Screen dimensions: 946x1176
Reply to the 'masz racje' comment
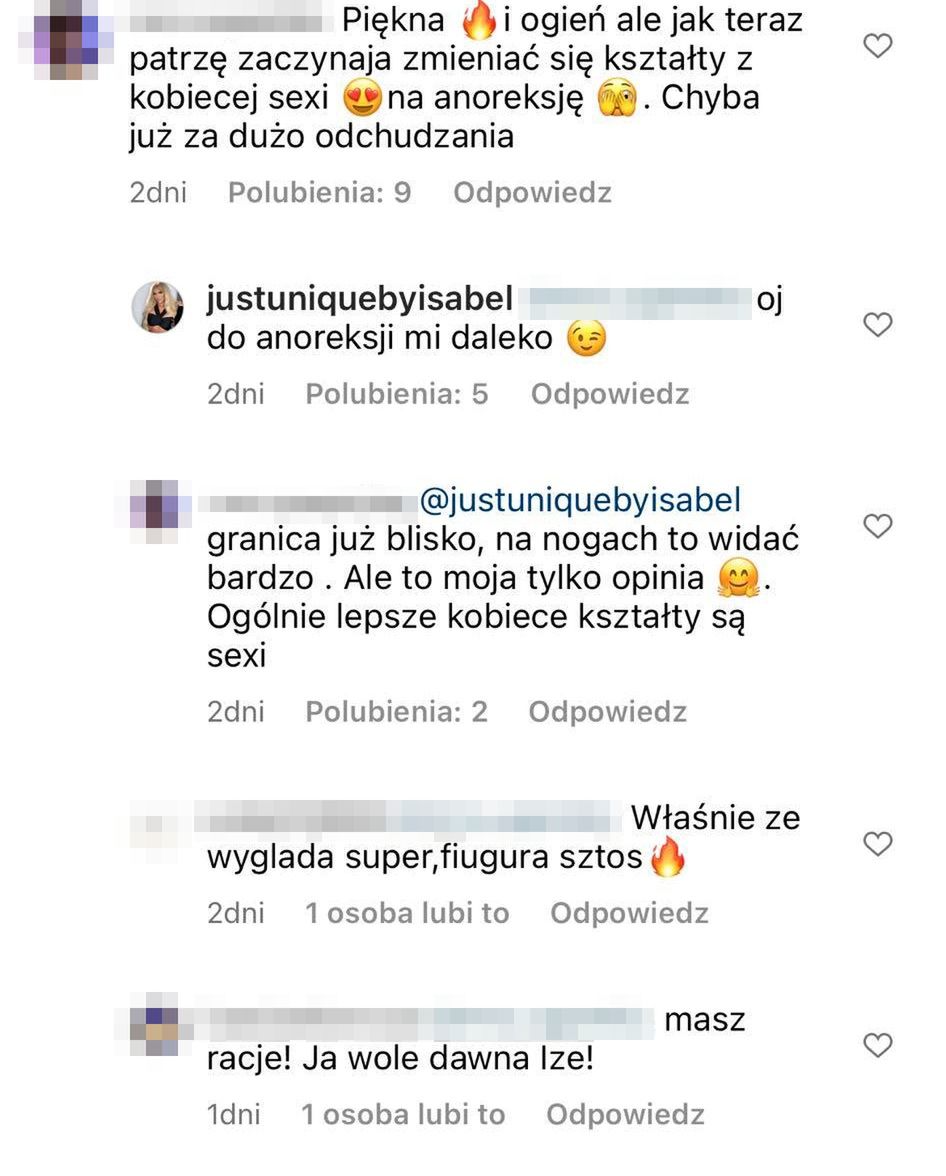625,1114
